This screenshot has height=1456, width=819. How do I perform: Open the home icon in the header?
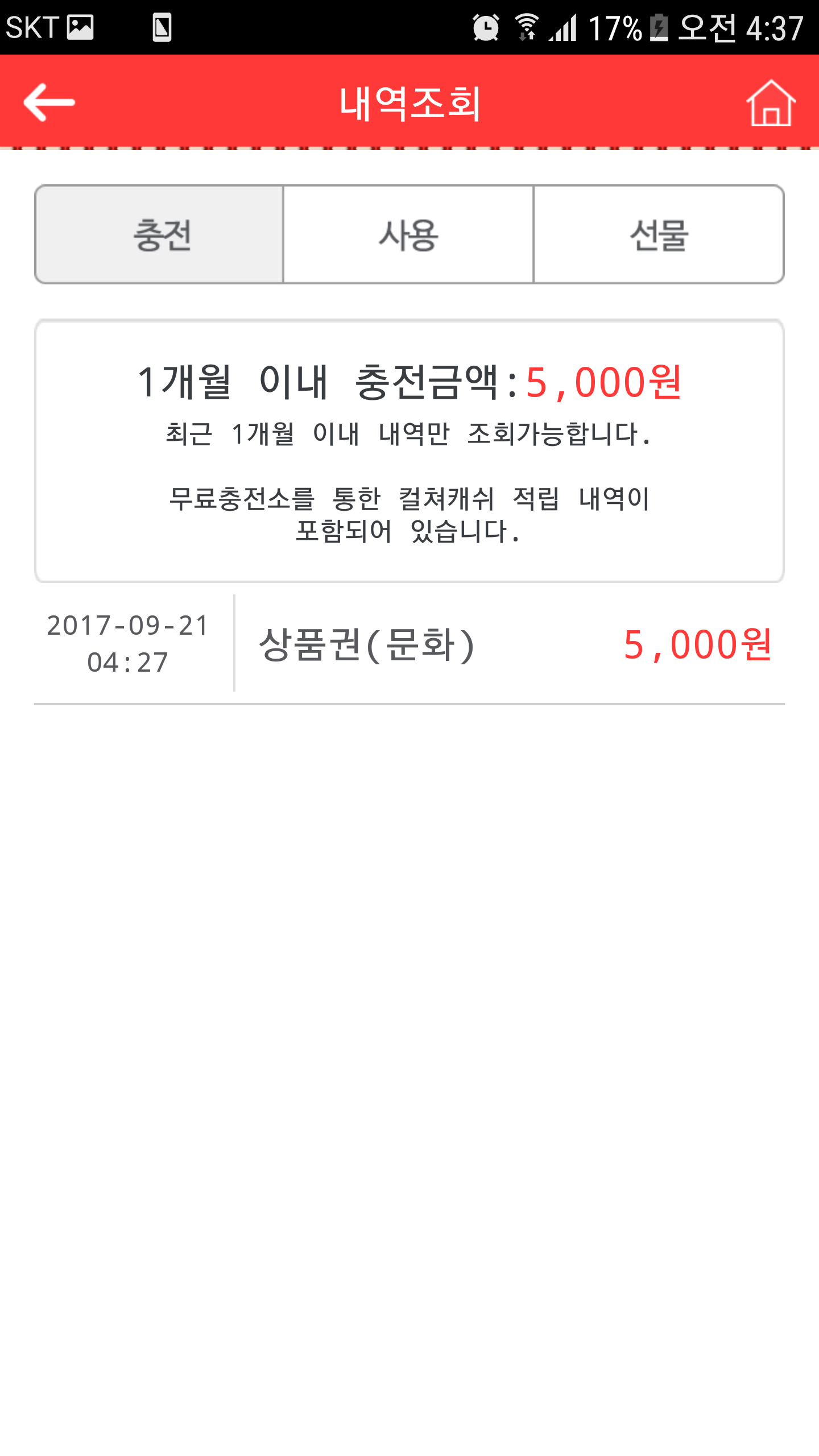point(771,103)
